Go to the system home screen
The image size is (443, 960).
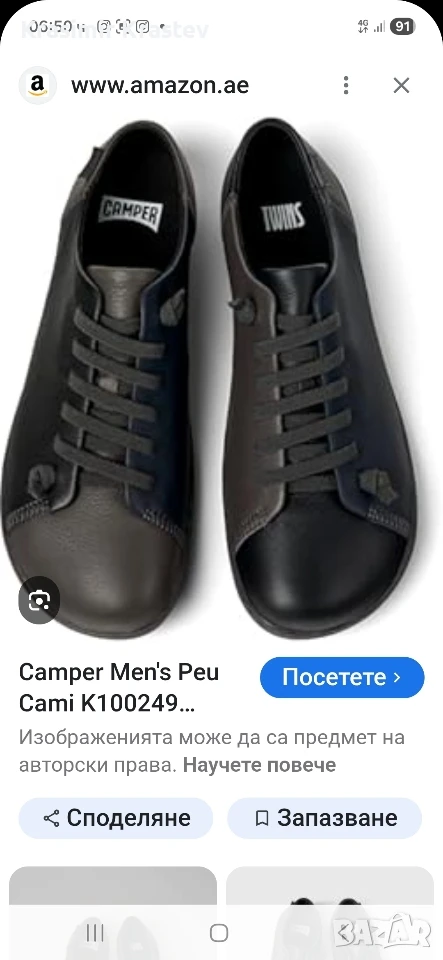click(x=218, y=933)
